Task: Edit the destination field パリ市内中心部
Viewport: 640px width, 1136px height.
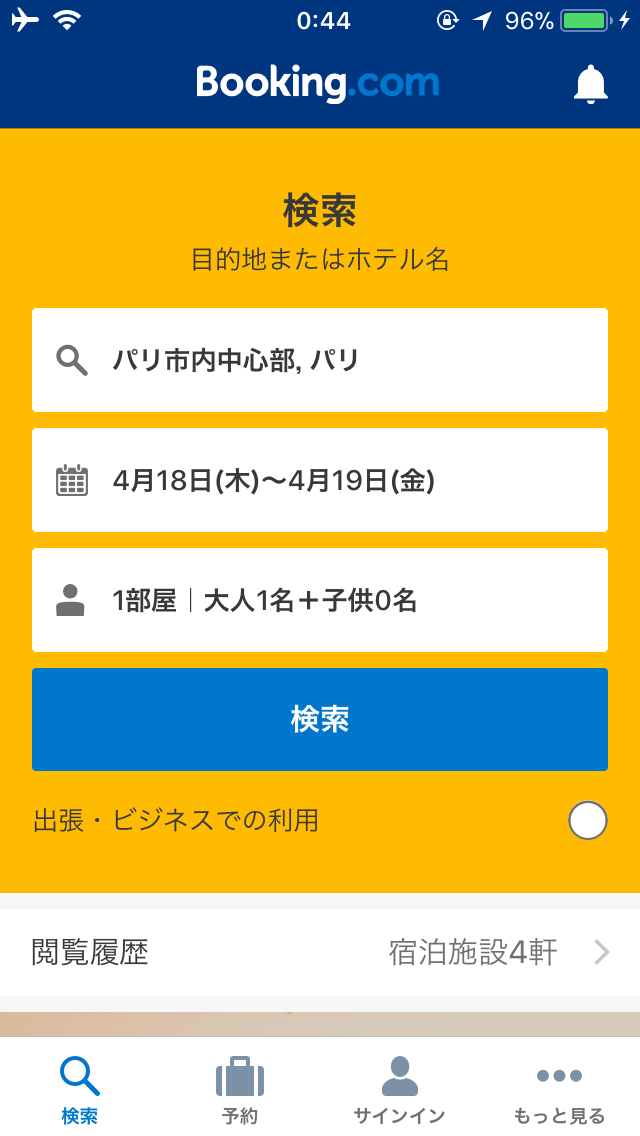Action: click(320, 360)
